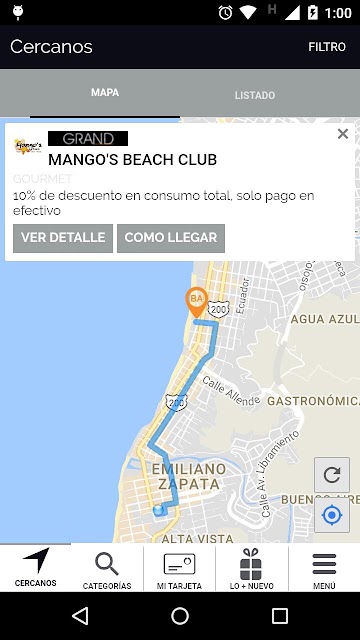The width and height of the screenshot is (360, 640).
Task: Switch to the LISTADO tab
Action: click(x=255, y=95)
